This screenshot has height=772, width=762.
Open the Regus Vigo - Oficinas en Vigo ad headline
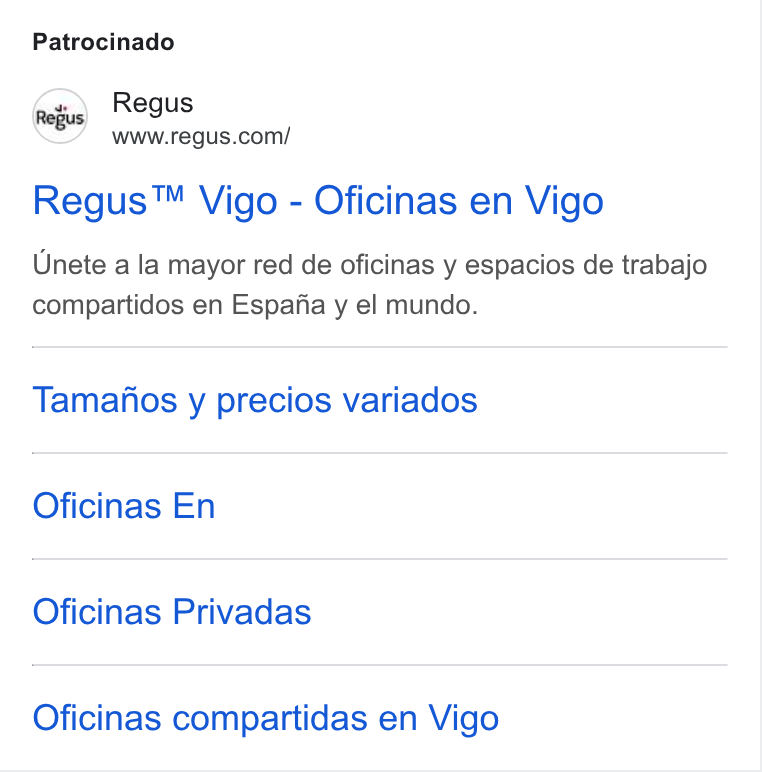pos(318,201)
